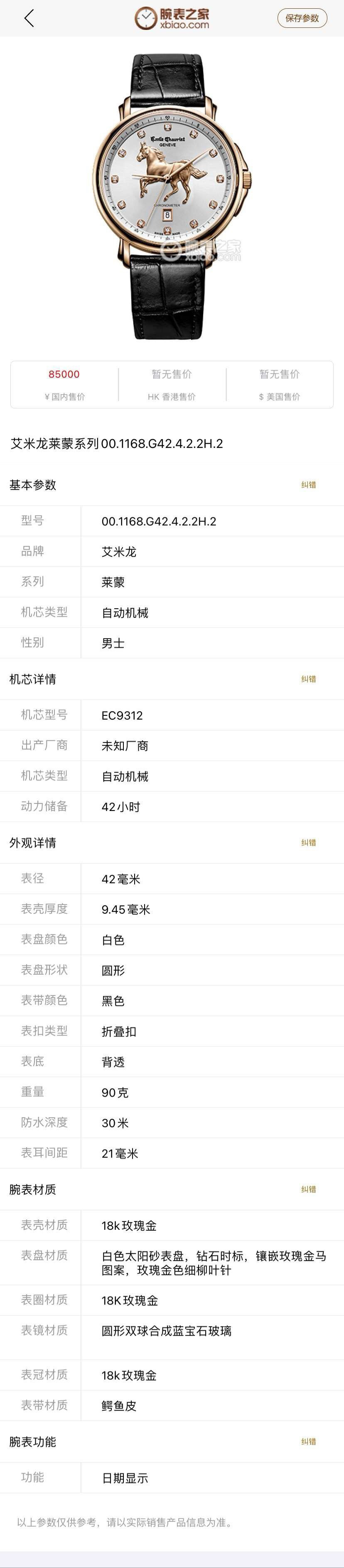
Task: Go back using the top-left arrow
Action: tap(29, 18)
